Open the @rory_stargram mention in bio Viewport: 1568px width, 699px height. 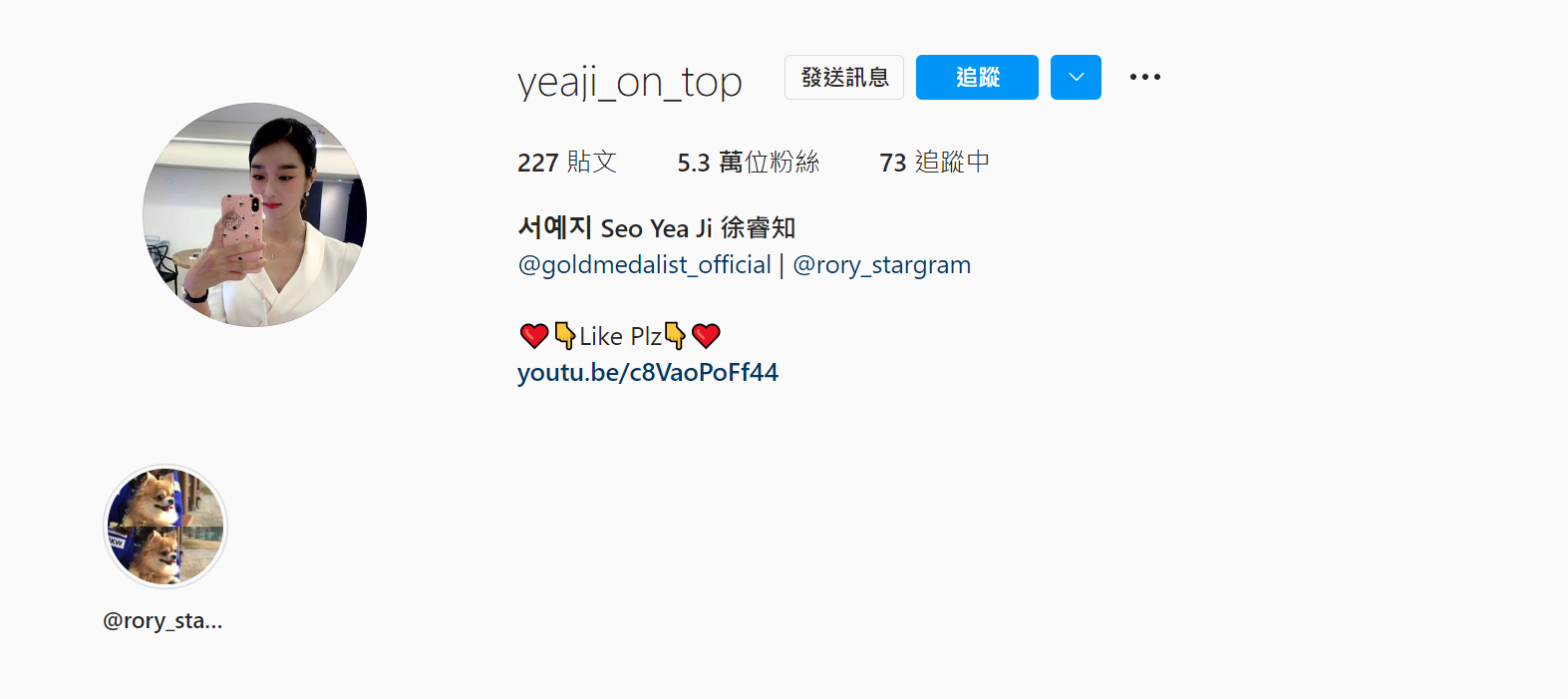(x=881, y=265)
